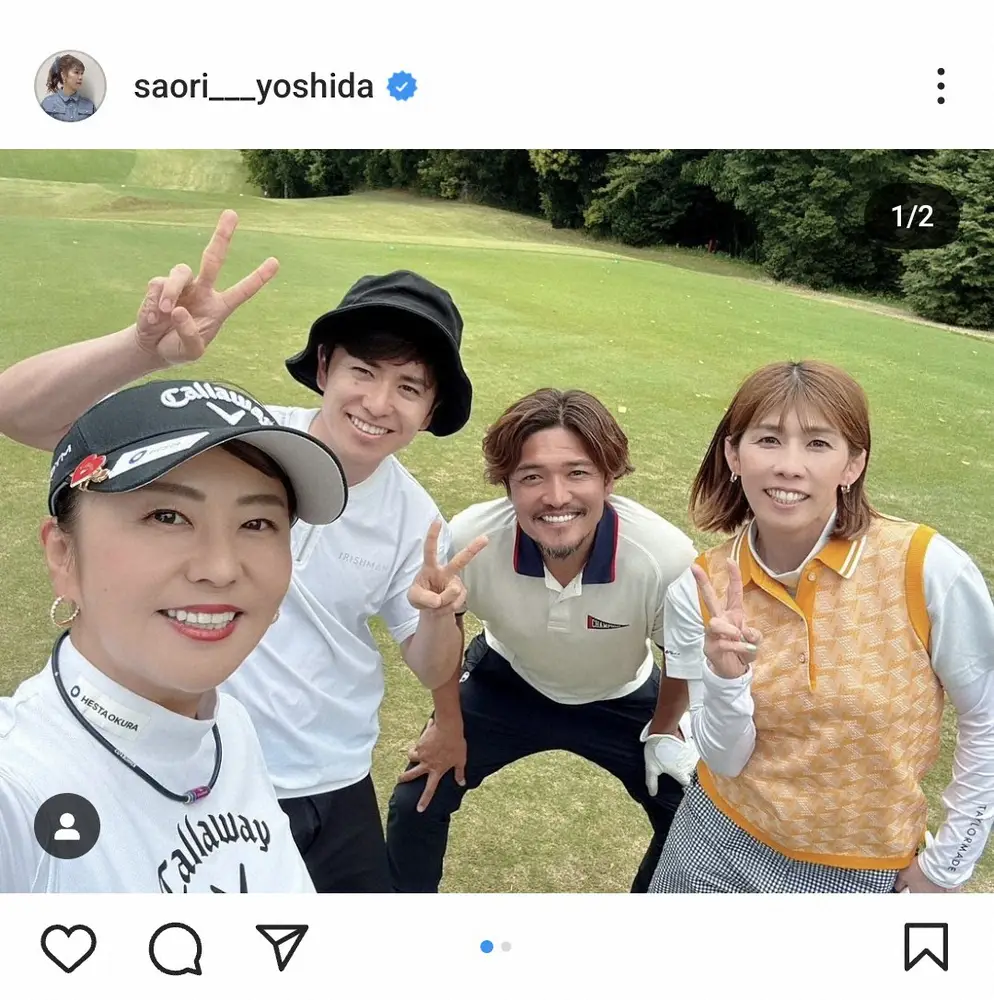Bookmark this post

tap(925, 946)
